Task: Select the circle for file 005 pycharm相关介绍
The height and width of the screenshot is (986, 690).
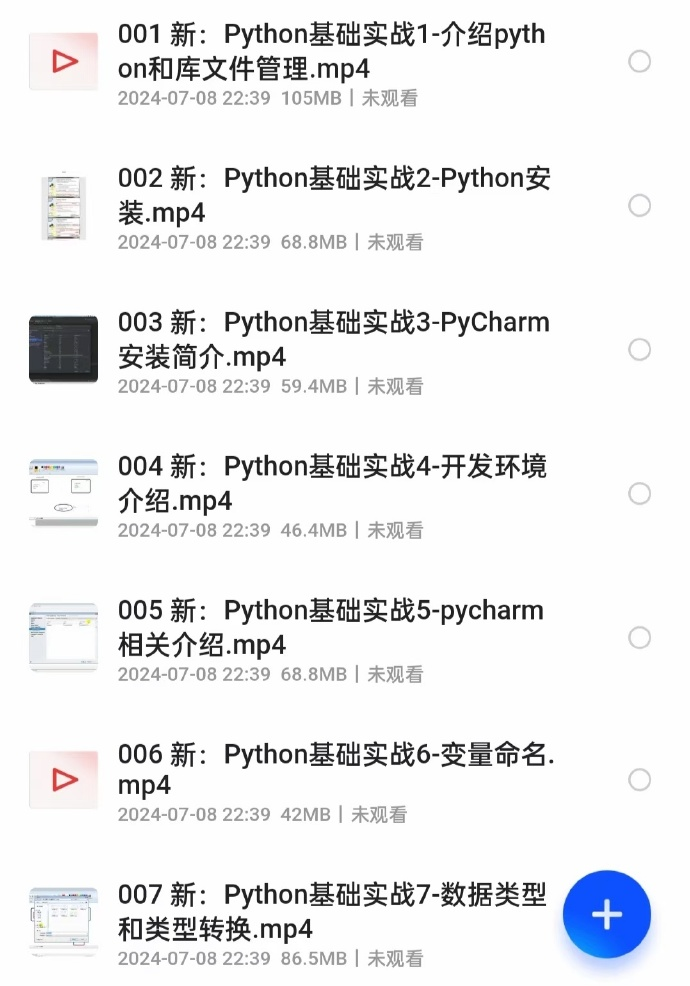Action: [639, 638]
